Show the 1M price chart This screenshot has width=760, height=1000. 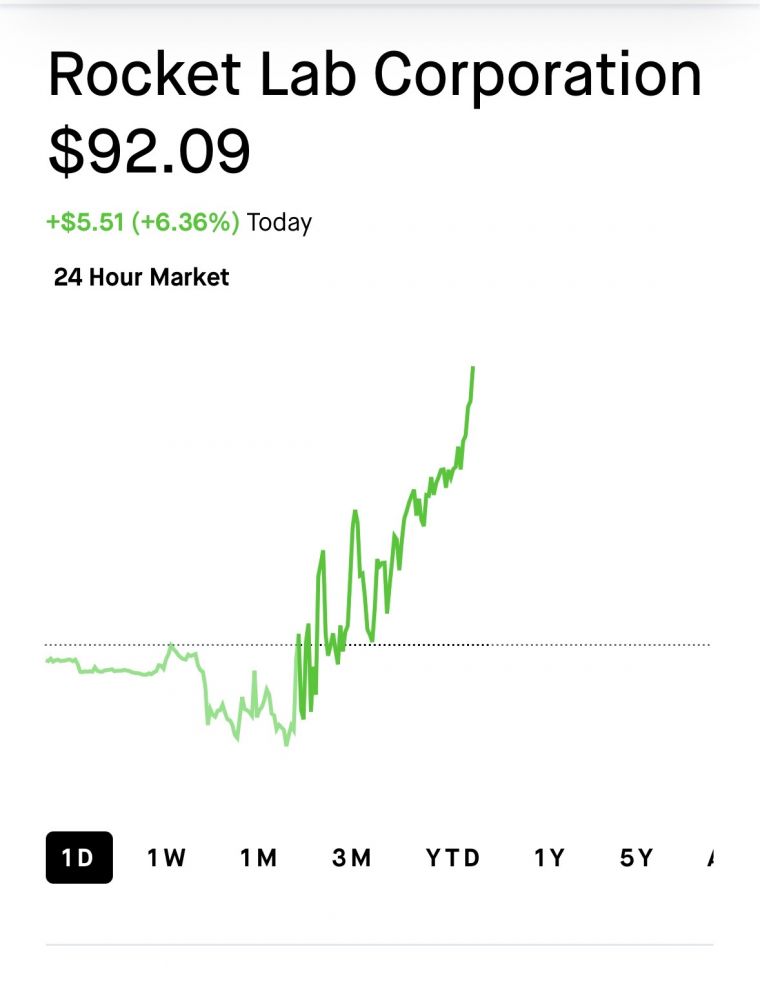click(259, 858)
